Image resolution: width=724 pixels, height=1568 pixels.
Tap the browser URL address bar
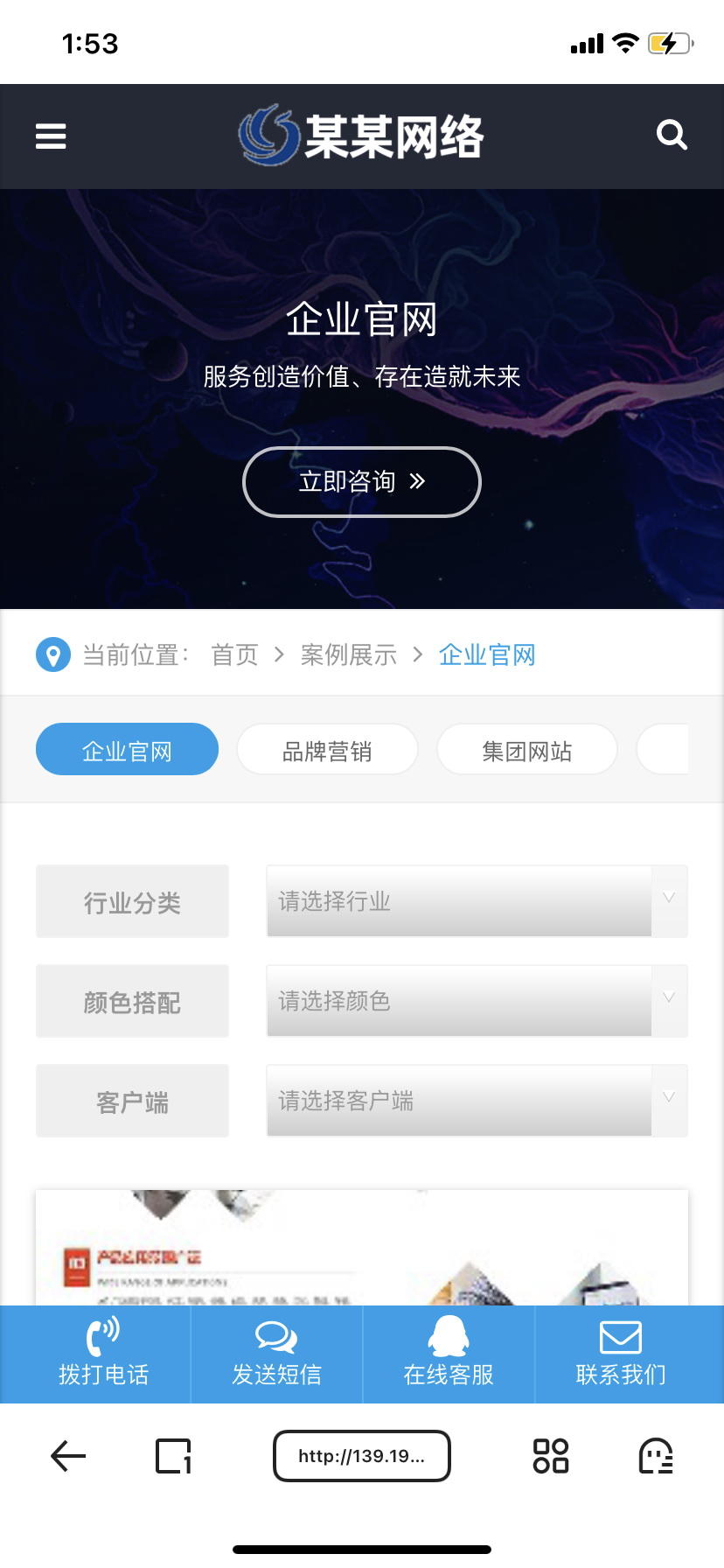coord(361,1456)
